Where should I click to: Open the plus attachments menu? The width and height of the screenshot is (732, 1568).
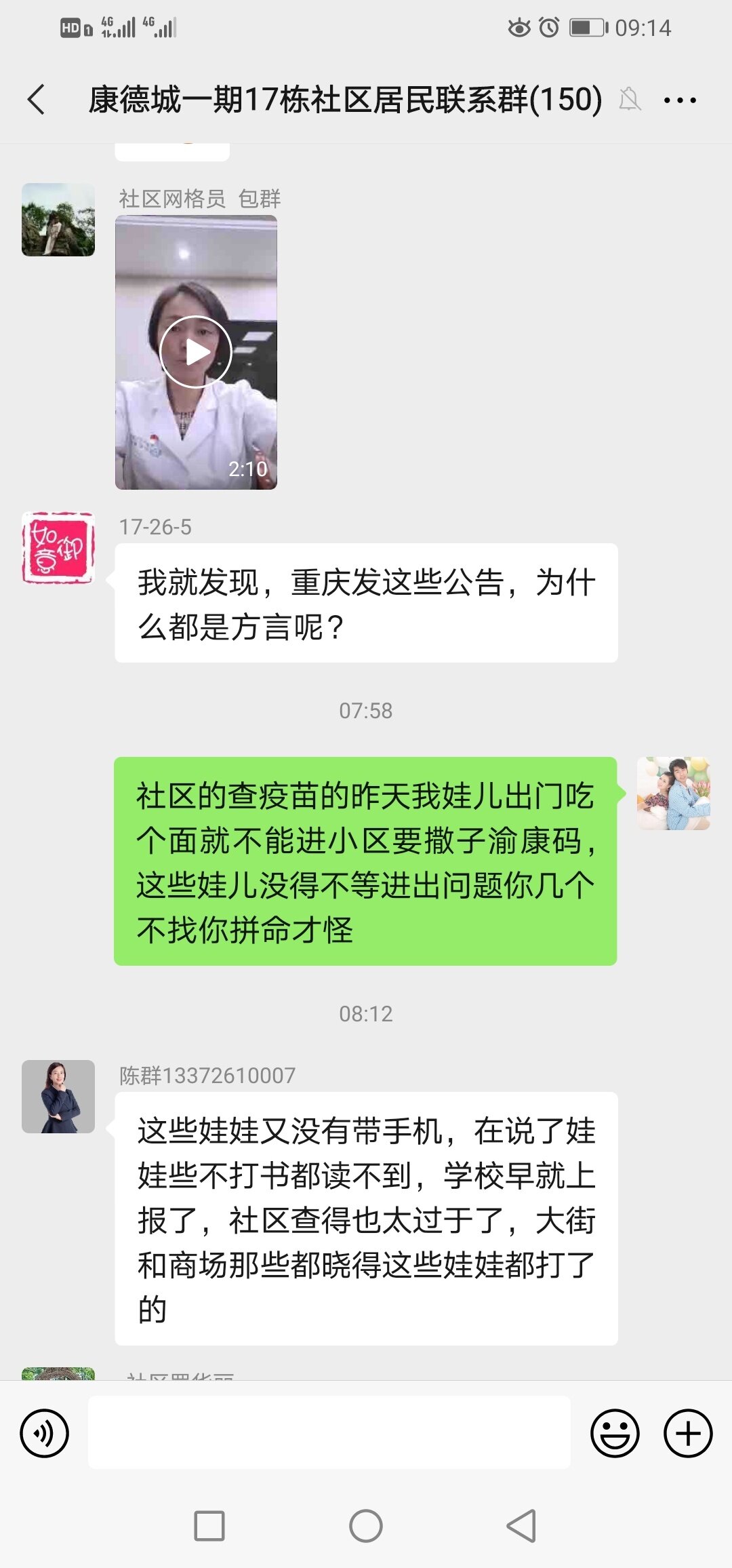coord(687,1433)
